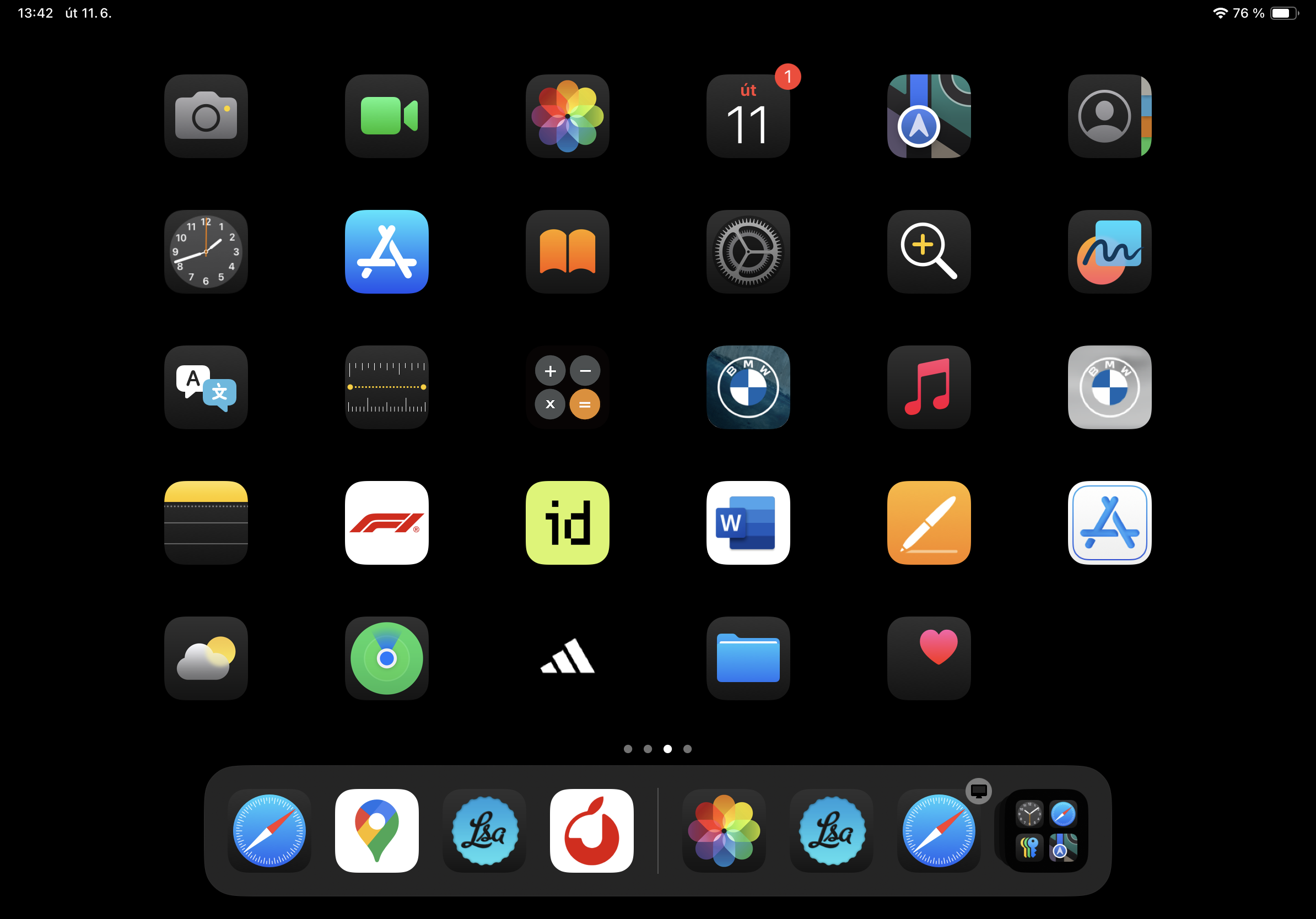Open Google Maps from the dock

[376, 830]
